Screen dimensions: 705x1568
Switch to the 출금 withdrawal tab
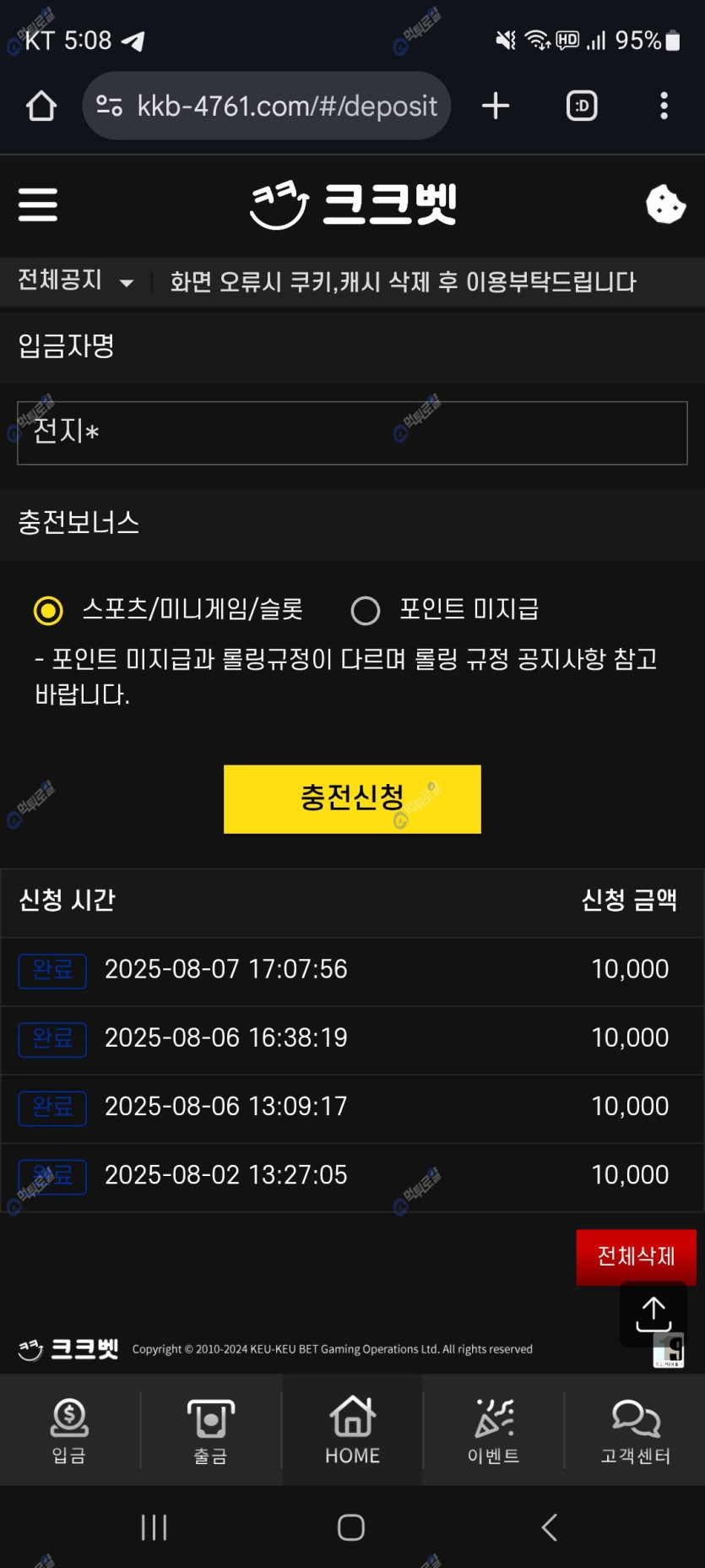pos(210,1429)
